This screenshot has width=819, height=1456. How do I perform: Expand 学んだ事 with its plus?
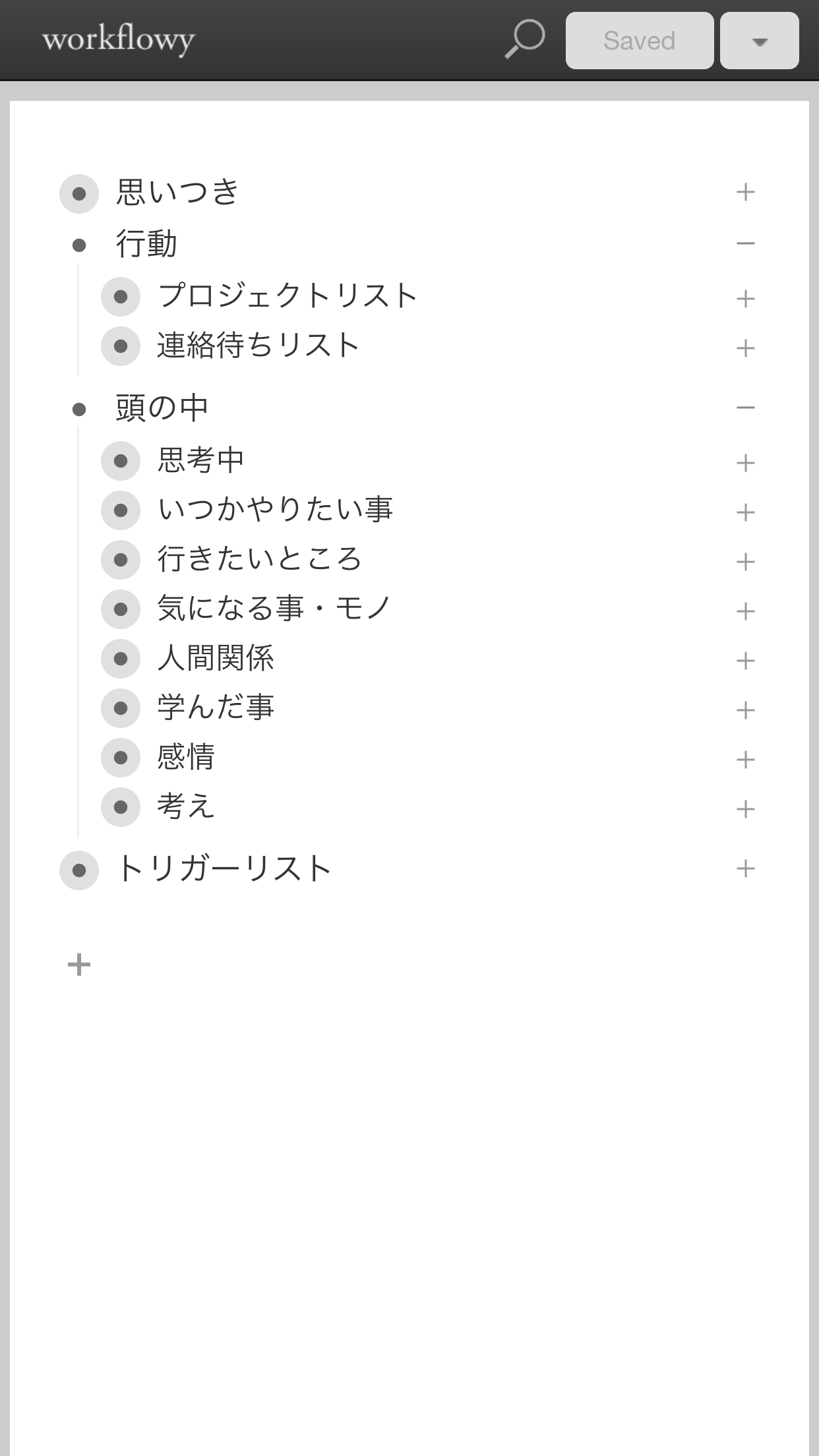[745, 710]
